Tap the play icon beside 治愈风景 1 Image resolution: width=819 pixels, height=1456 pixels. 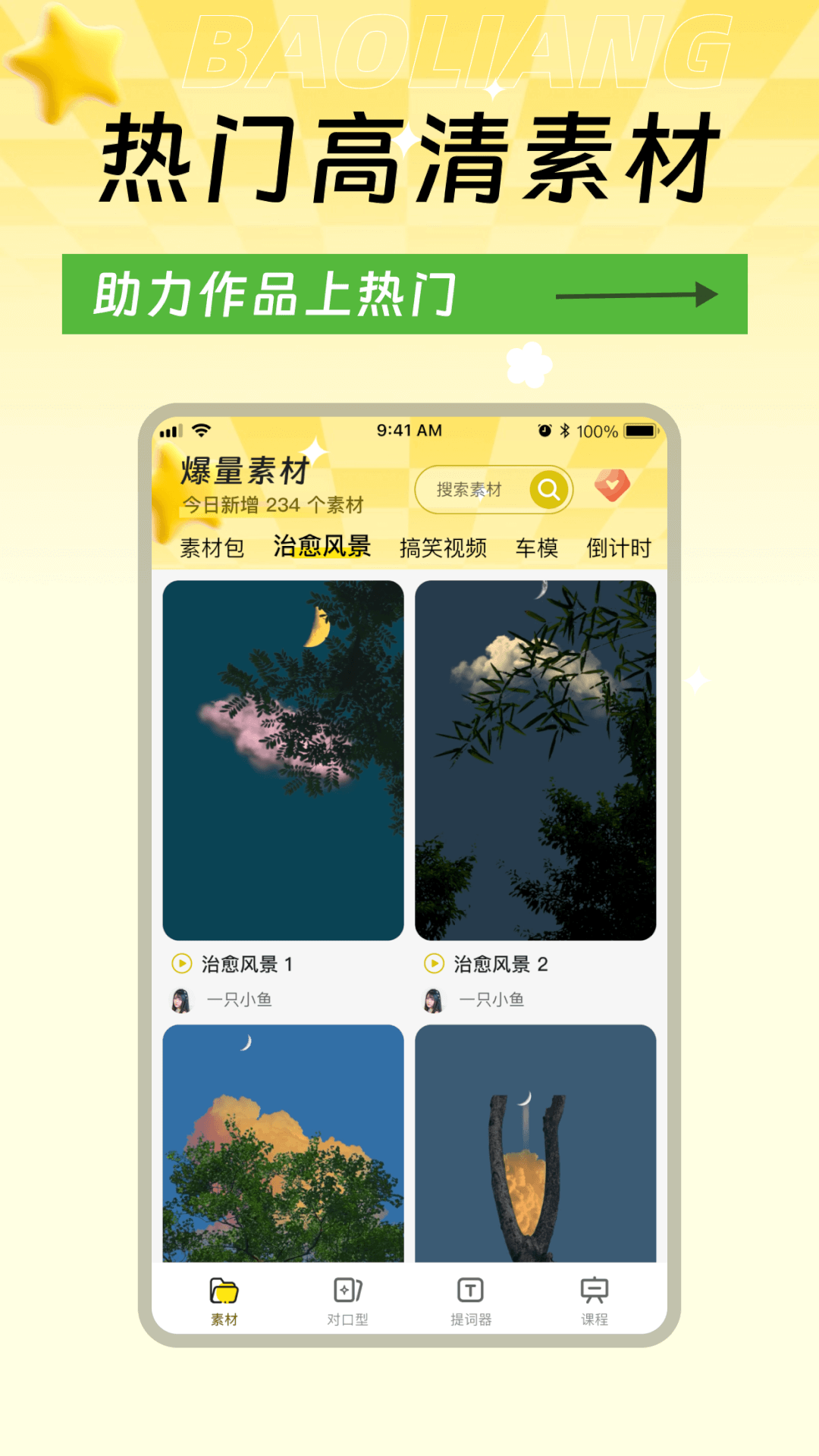pyautogui.click(x=181, y=965)
